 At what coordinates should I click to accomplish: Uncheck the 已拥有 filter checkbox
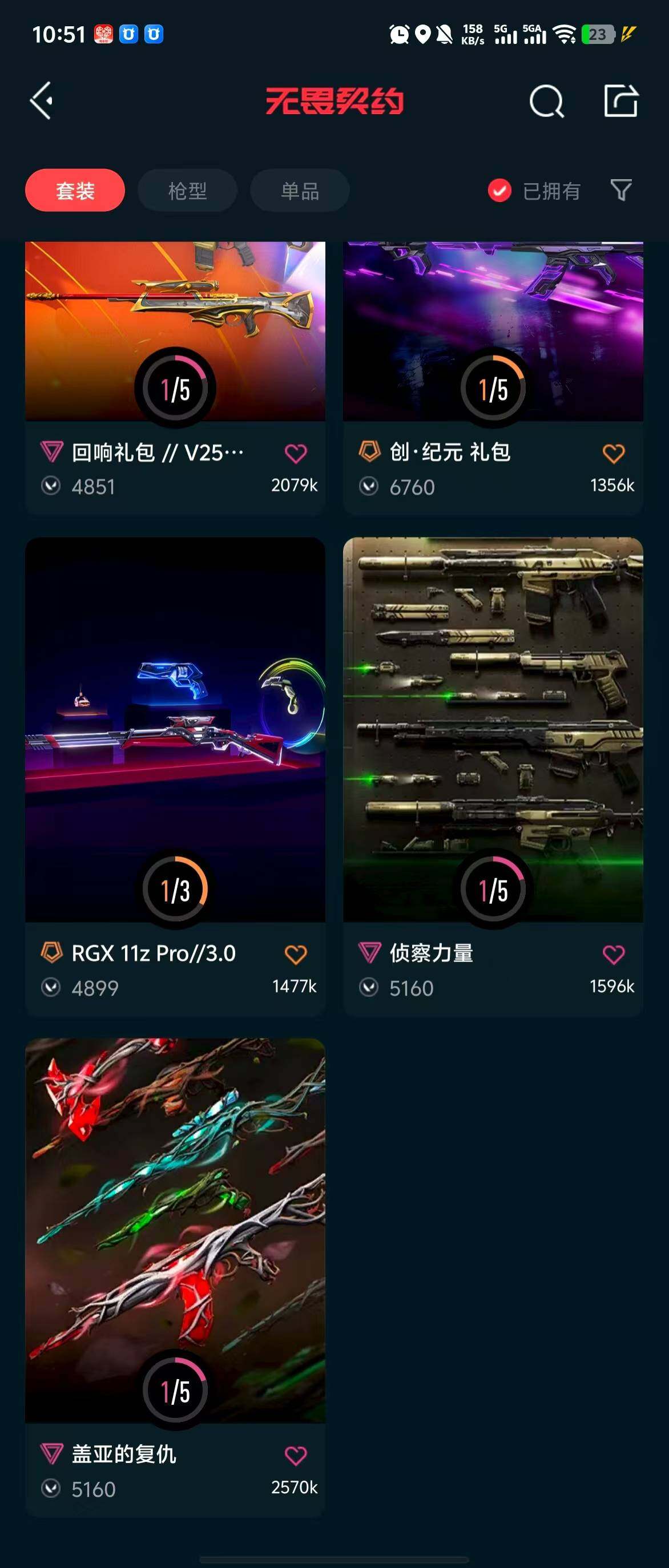coord(499,191)
